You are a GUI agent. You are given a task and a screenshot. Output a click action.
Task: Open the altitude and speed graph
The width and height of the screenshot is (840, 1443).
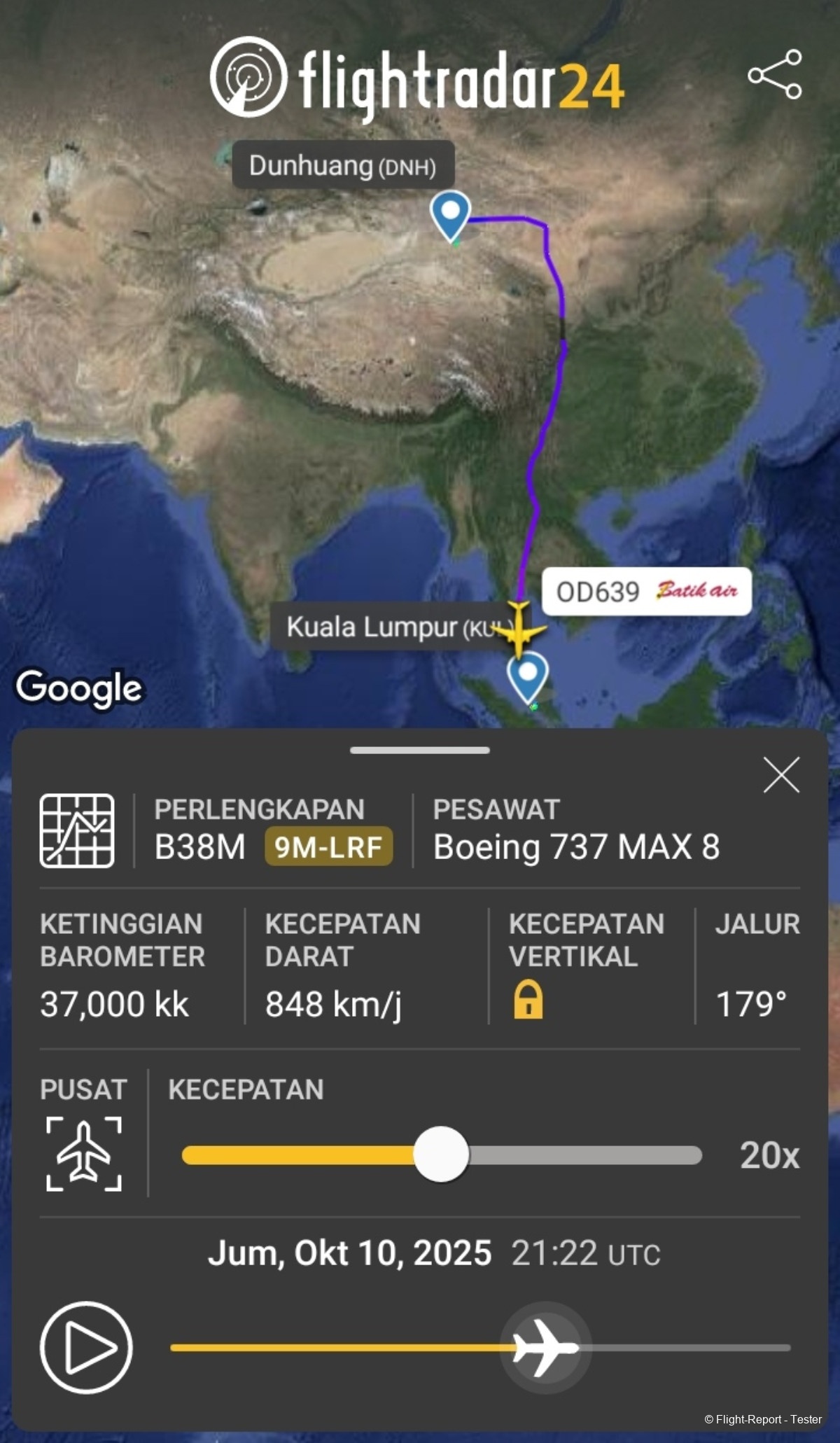(77, 830)
